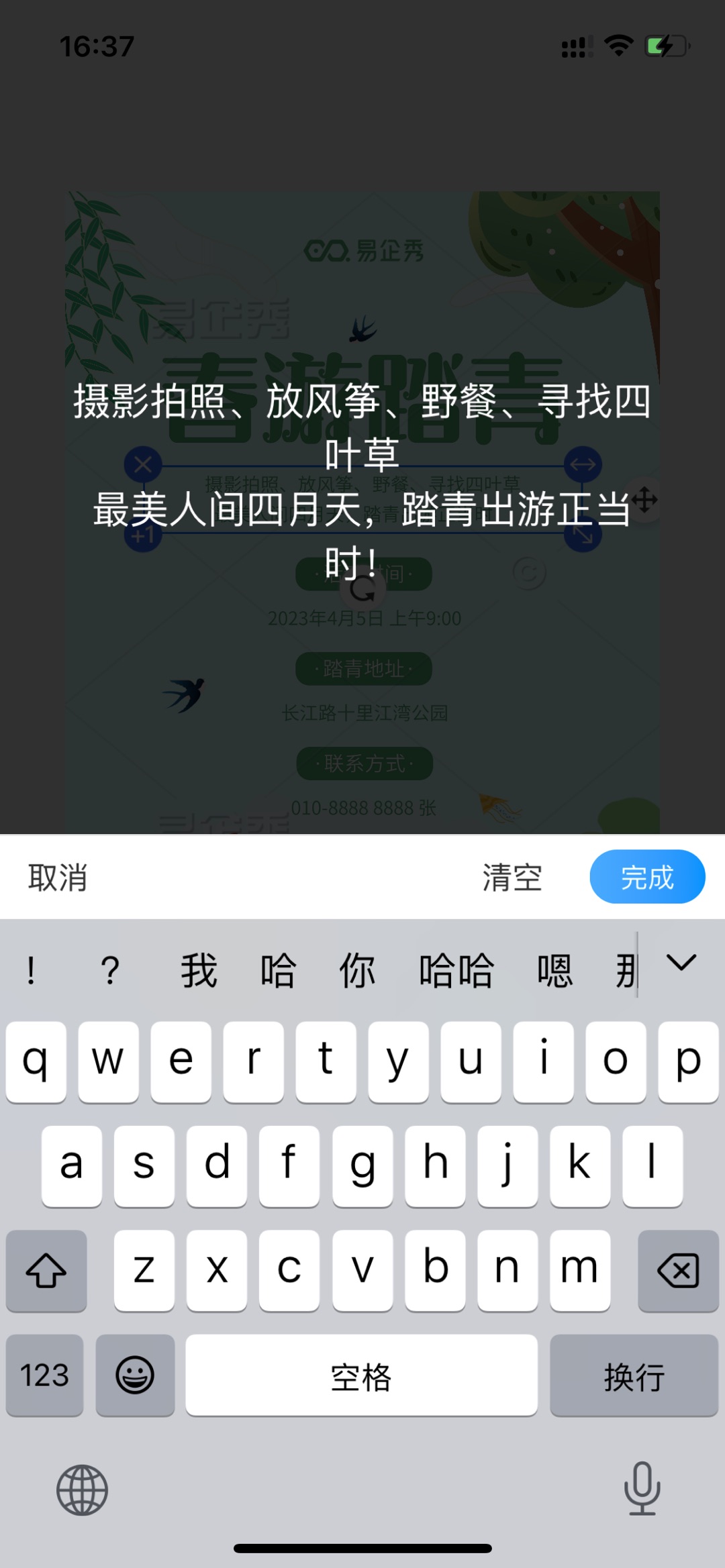Insert the suggestion 你
The image size is (725, 1568).
pyautogui.click(x=356, y=970)
